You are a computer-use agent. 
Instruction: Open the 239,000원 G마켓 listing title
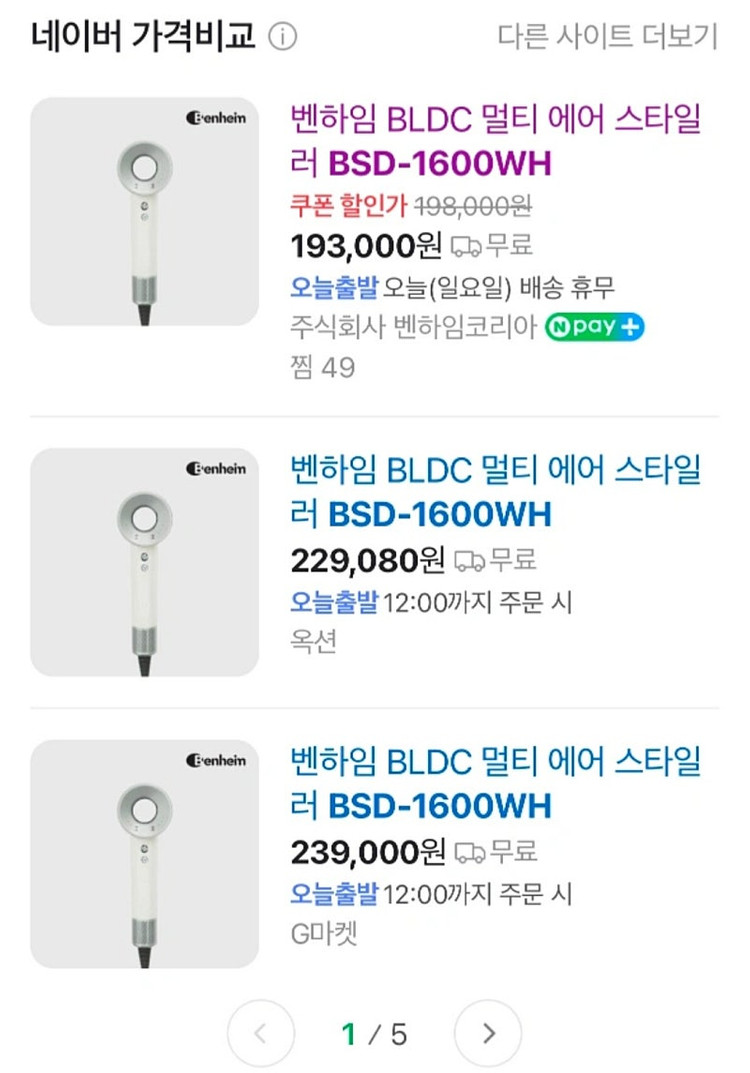[x=495, y=783]
